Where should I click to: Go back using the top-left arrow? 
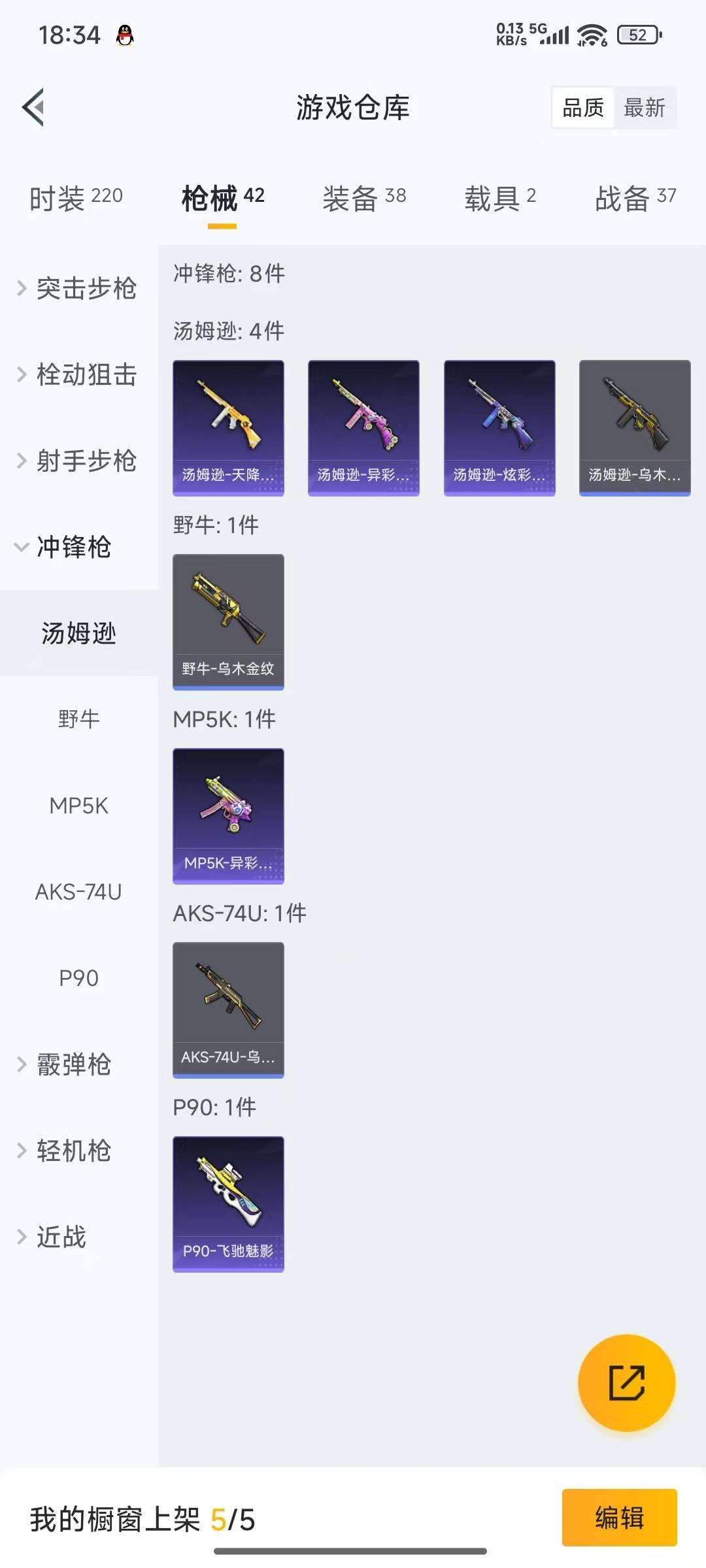[x=33, y=107]
